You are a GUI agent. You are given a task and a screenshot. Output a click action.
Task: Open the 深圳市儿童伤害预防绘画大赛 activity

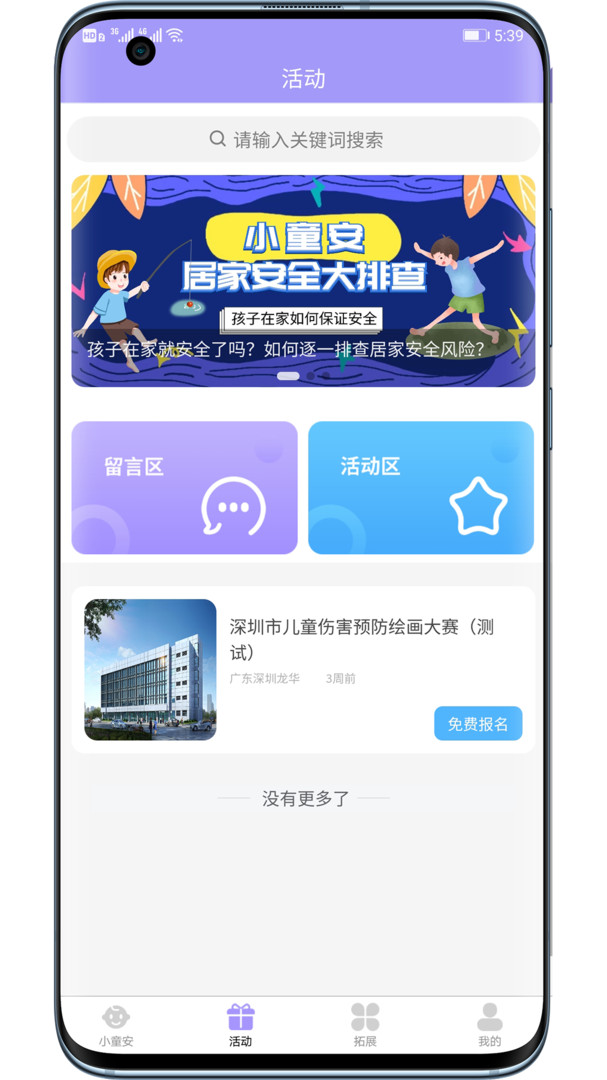(360, 638)
